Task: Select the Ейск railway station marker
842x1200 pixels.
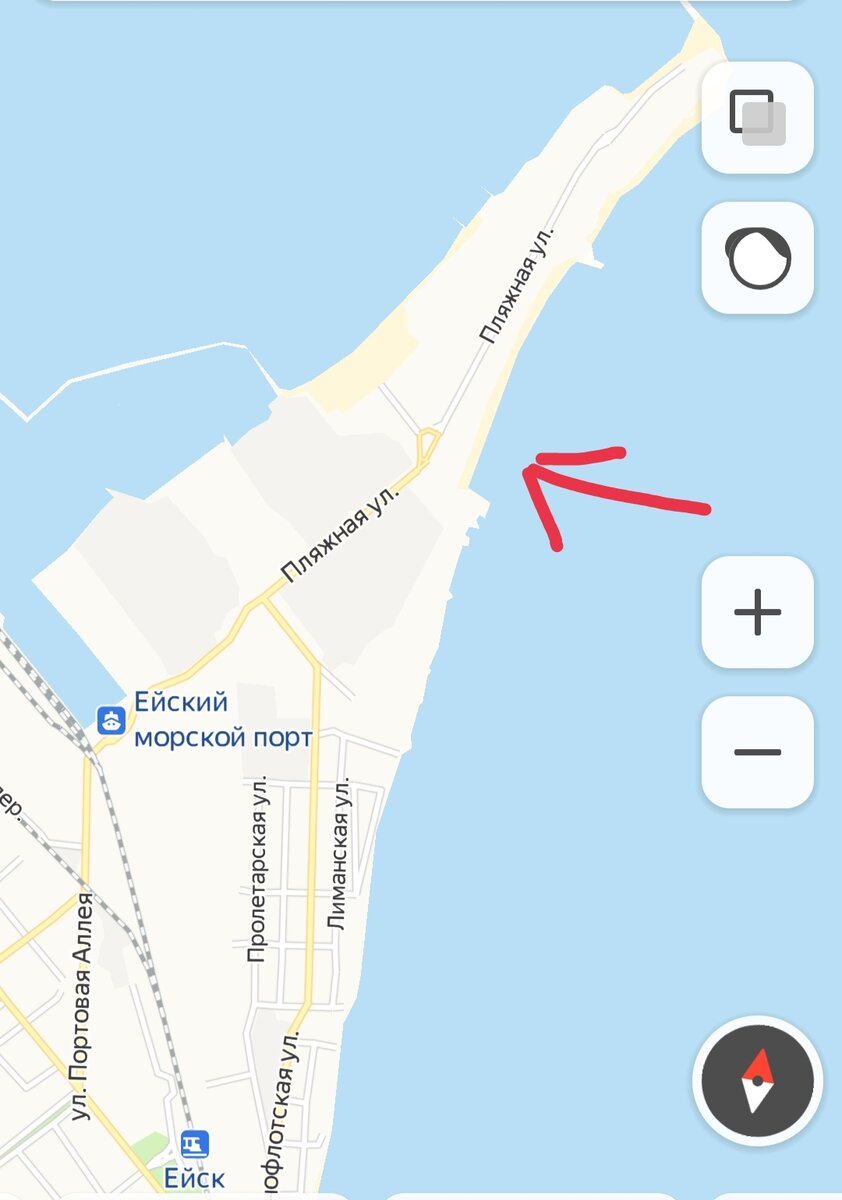Action: coord(195,1143)
